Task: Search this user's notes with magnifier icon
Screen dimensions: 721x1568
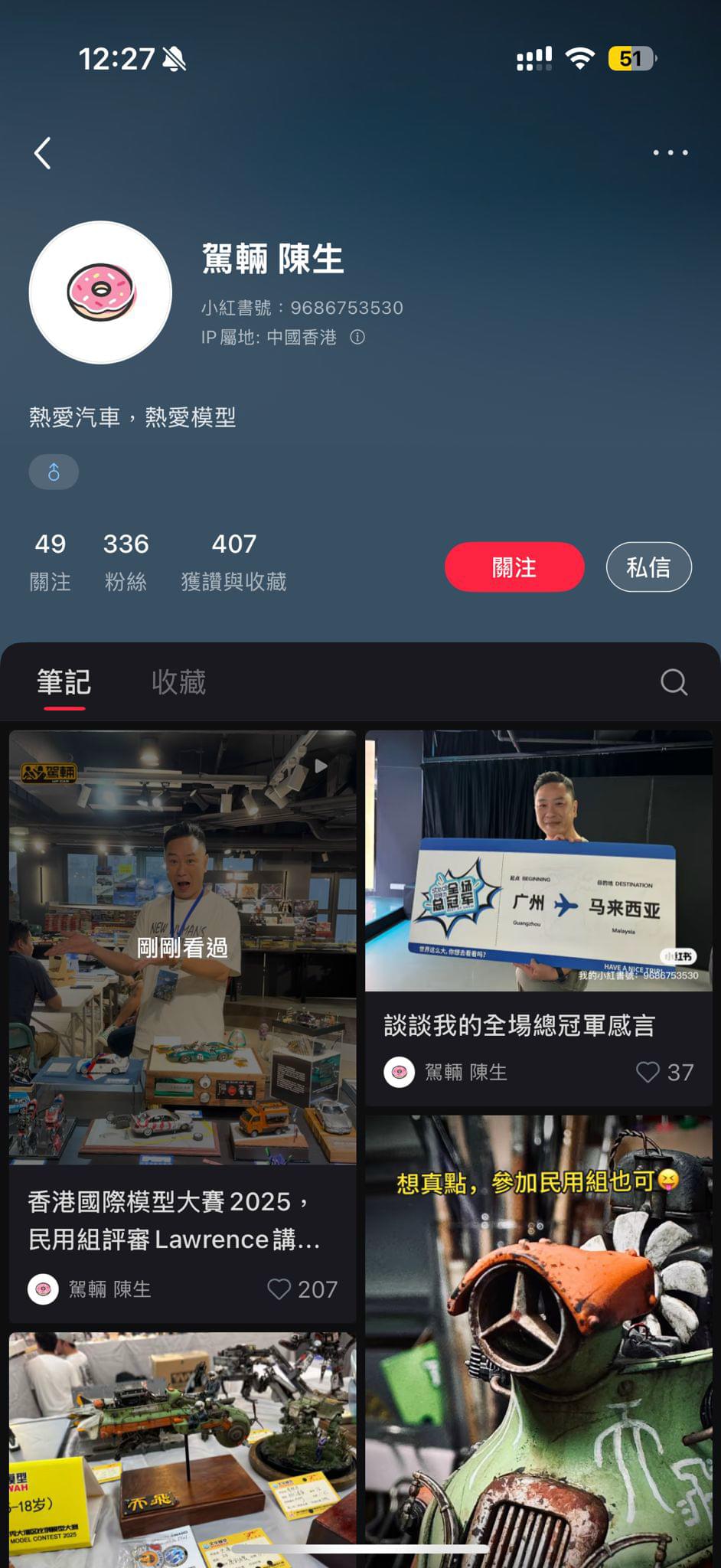Action: (674, 681)
